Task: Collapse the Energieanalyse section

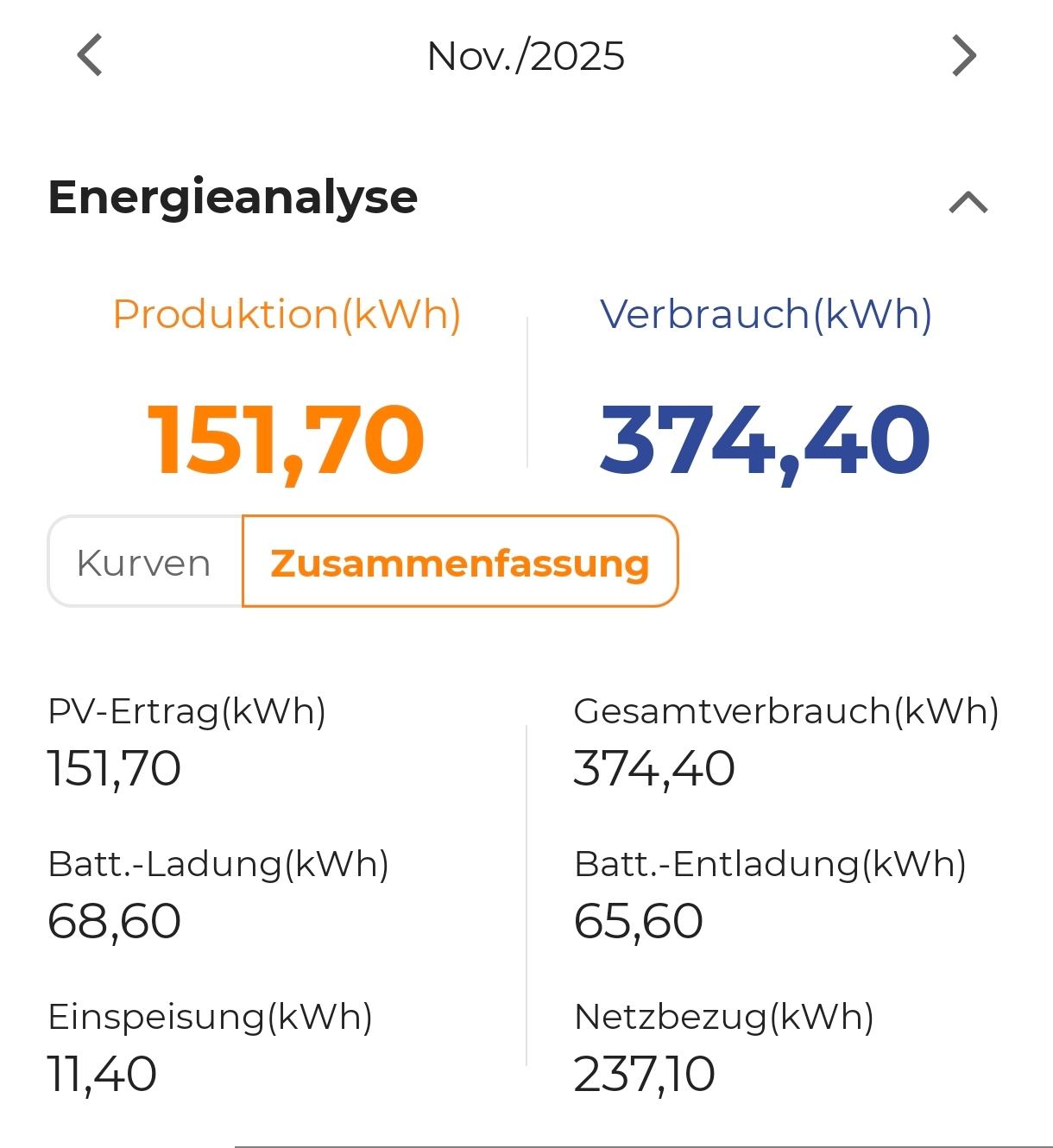Action: point(968,202)
